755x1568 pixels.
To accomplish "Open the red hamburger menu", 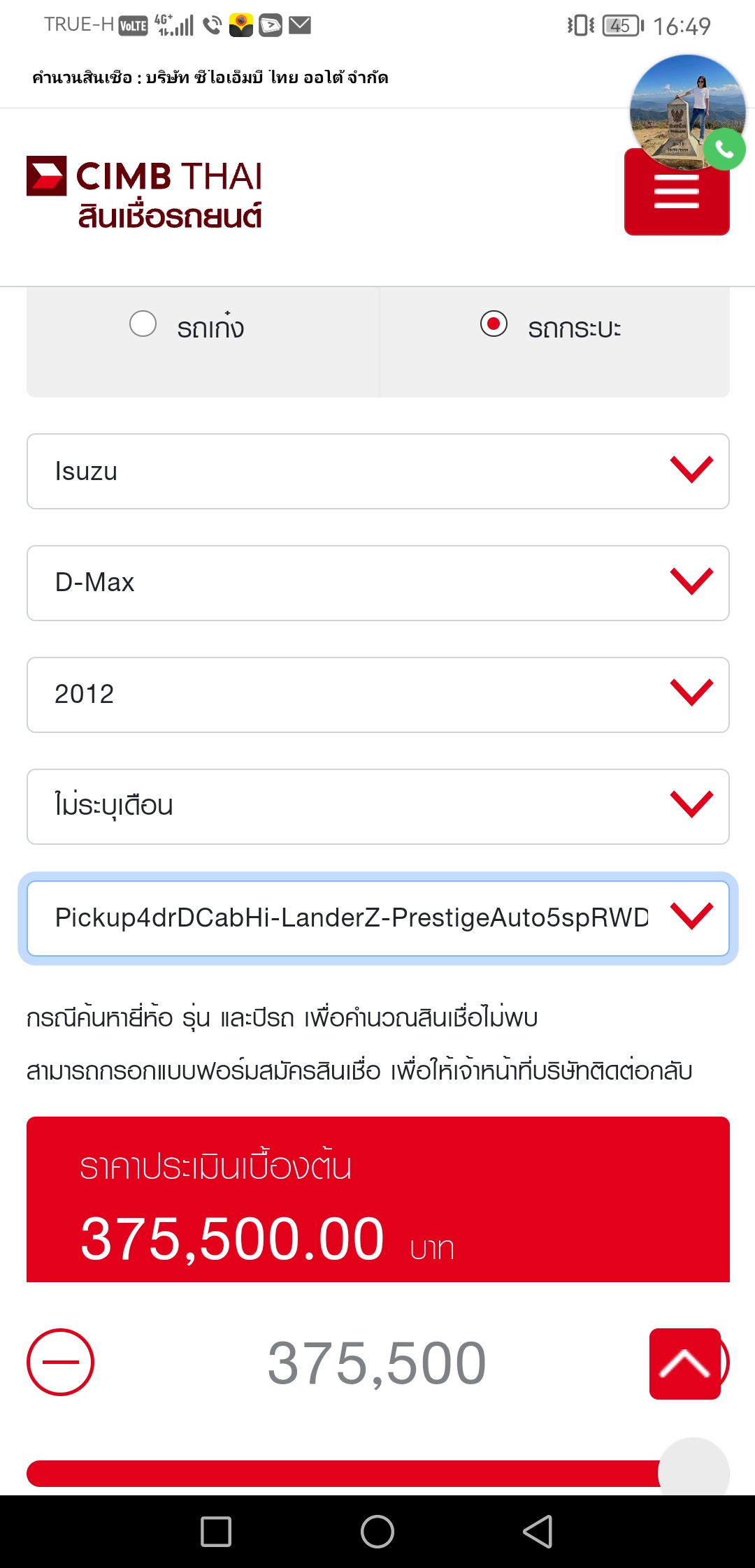I will click(x=676, y=200).
